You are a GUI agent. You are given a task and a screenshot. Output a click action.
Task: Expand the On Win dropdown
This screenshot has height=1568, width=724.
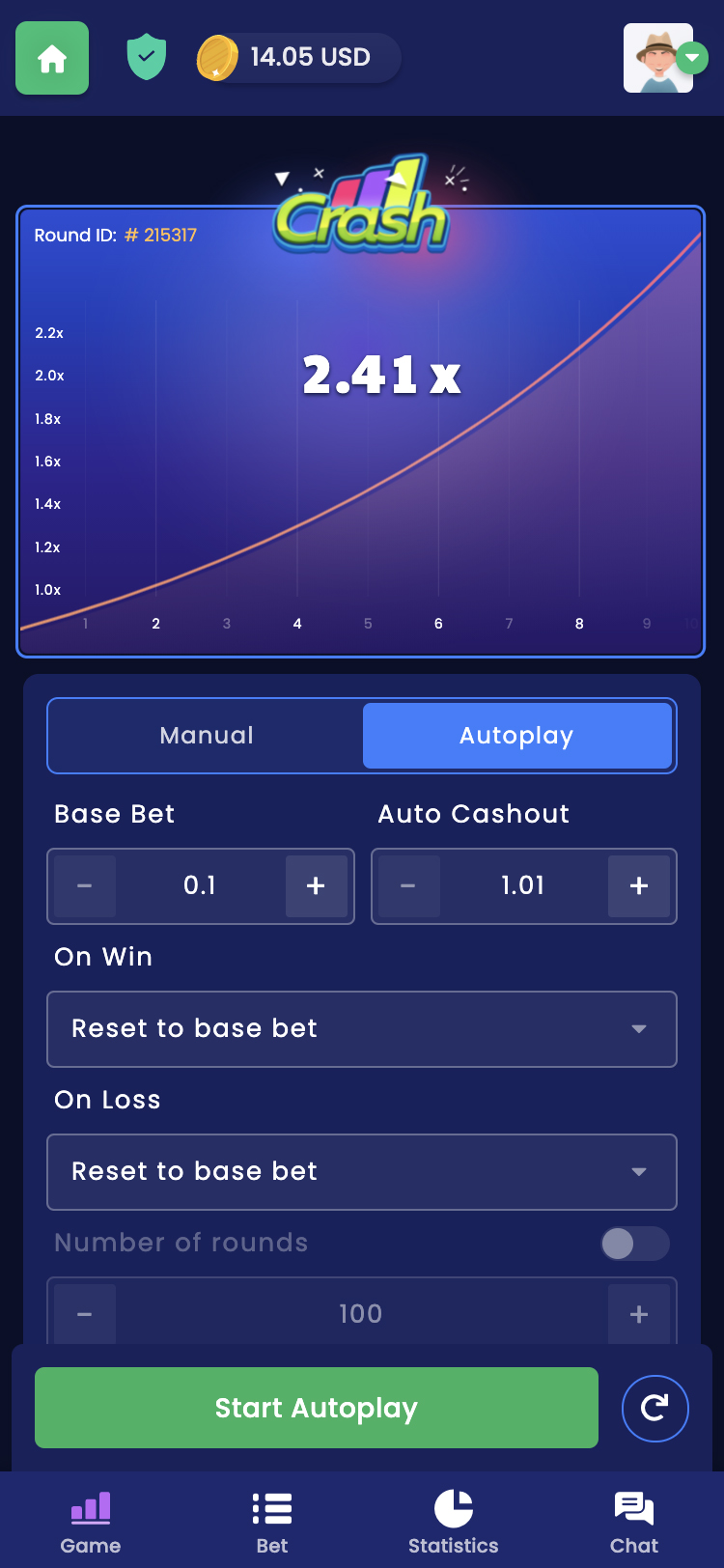(362, 1029)
